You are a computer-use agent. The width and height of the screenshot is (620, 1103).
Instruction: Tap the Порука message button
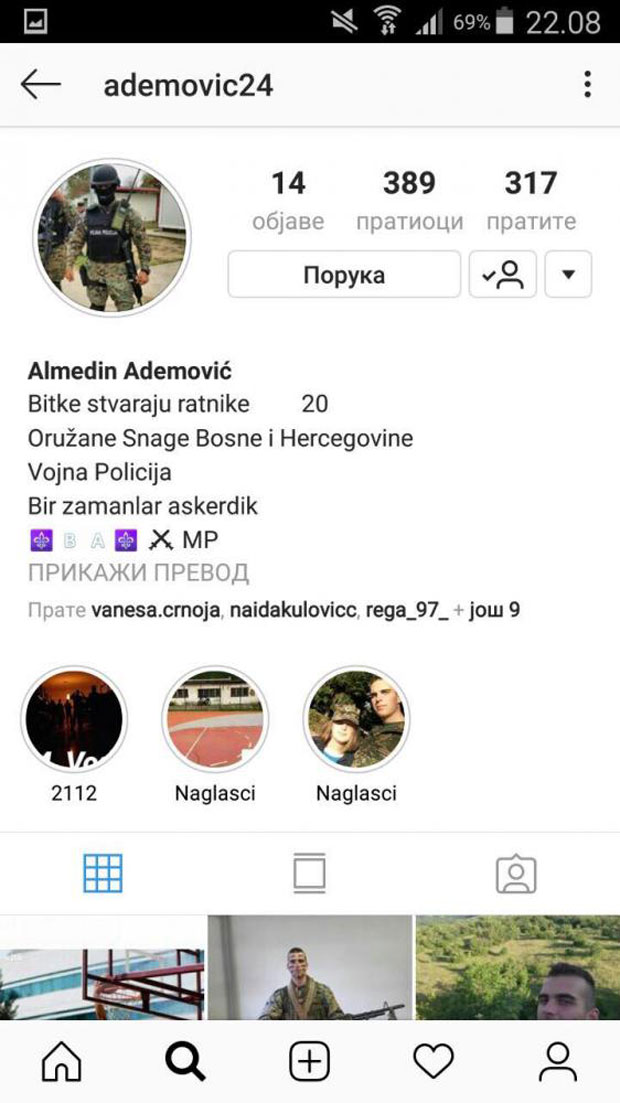tap(344, 275)
